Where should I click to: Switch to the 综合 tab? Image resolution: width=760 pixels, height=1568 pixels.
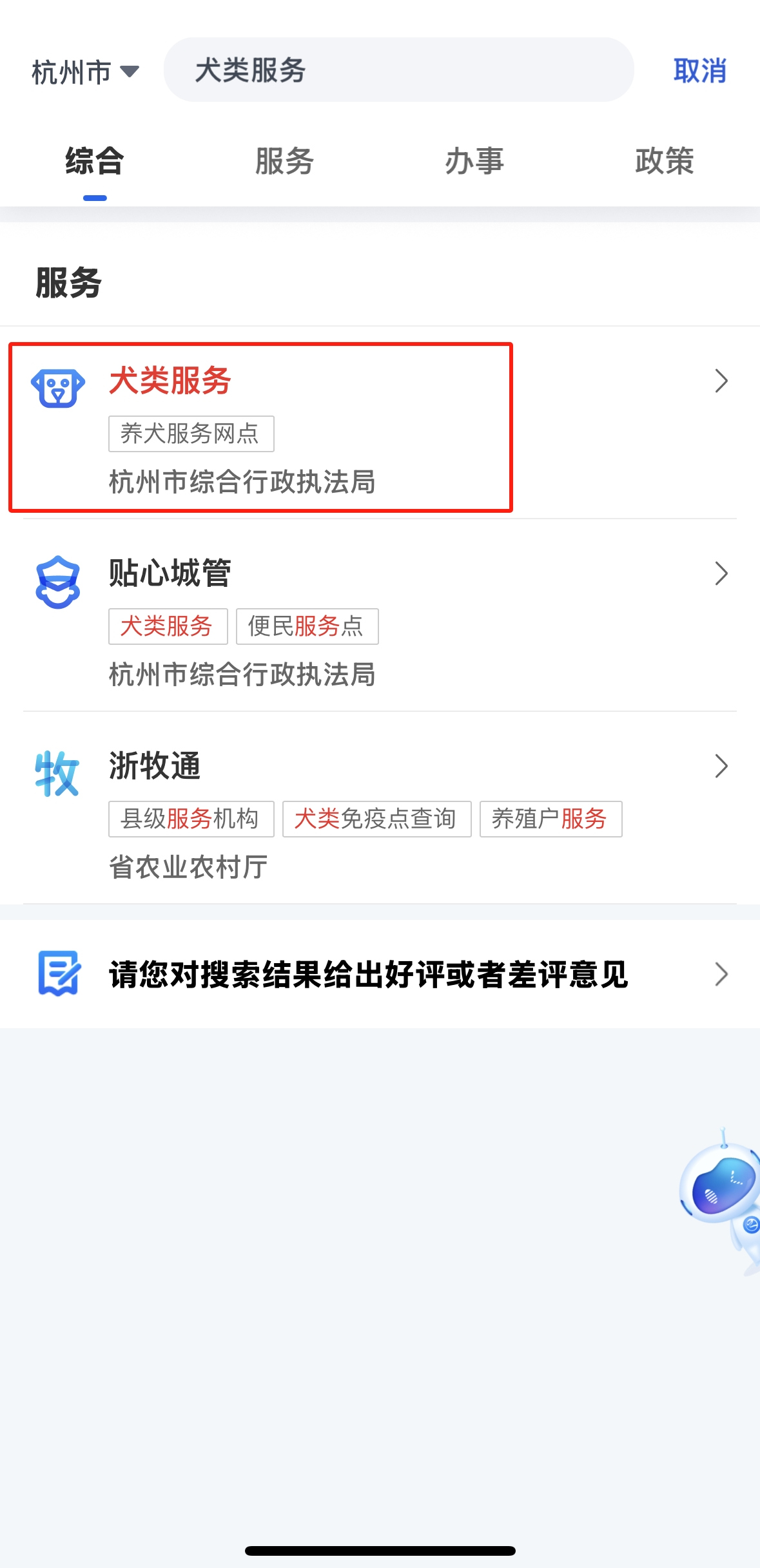[x=95, y=162]
